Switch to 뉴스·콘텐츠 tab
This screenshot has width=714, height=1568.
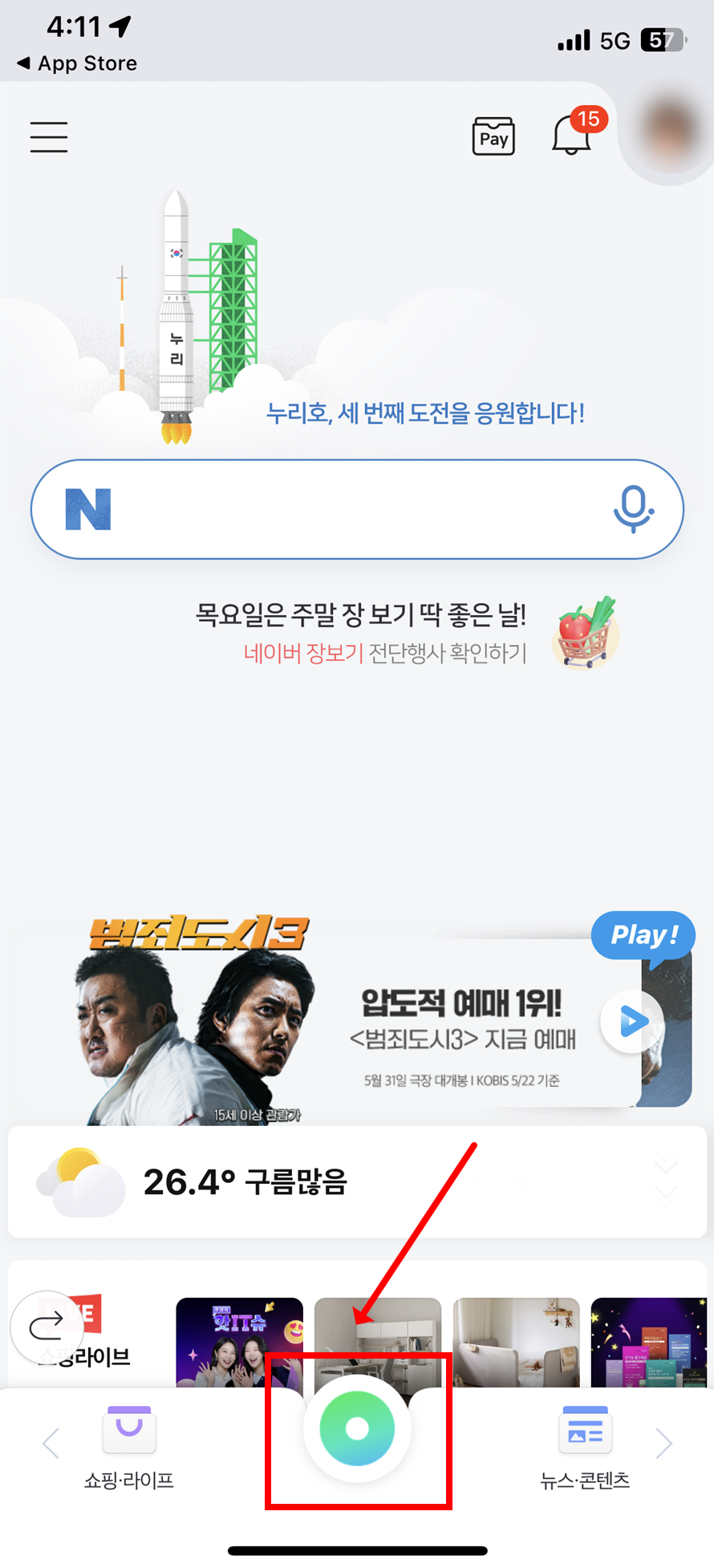(585, 1446)
